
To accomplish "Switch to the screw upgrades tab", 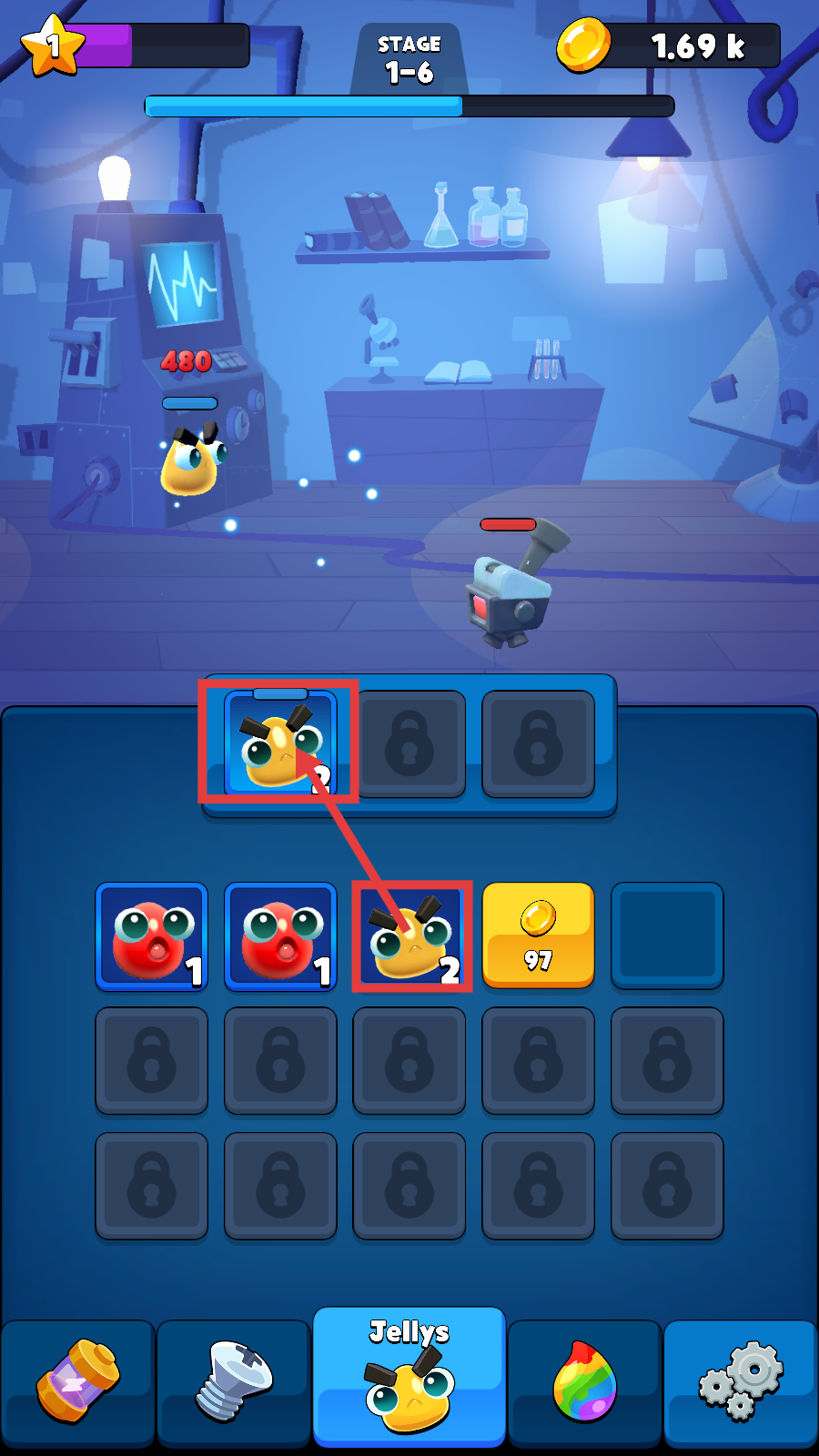I will [234, 1381].
